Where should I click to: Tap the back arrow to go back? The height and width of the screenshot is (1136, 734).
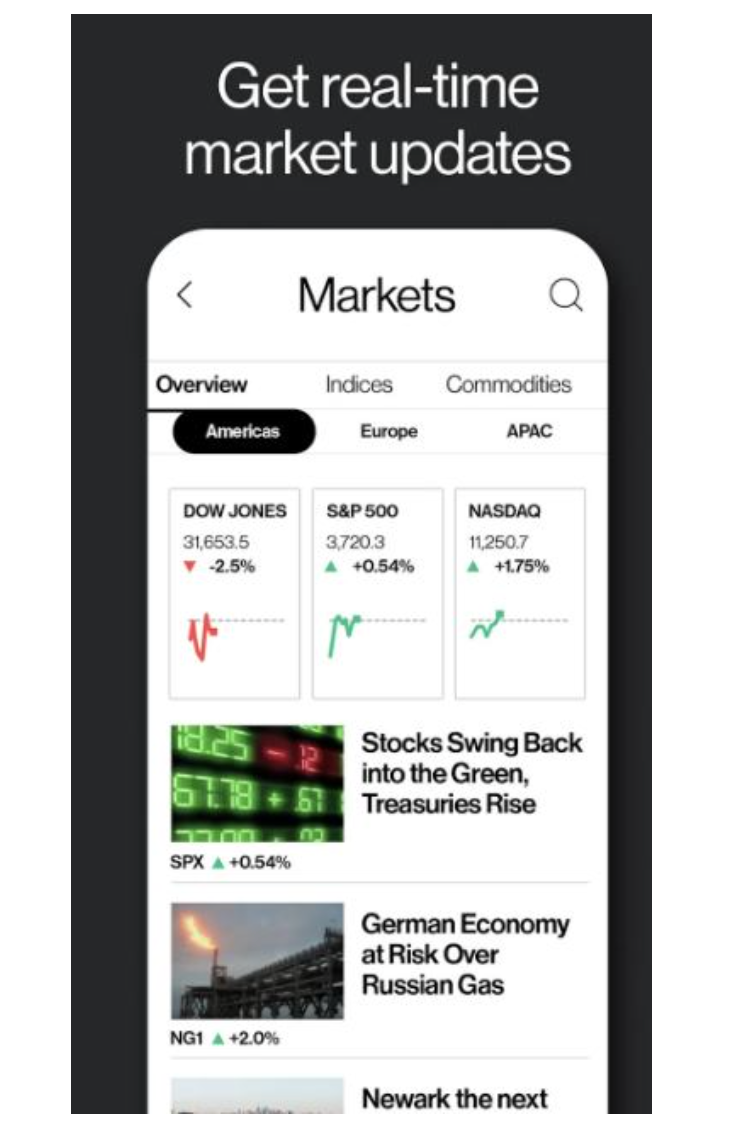click(184, 295)
